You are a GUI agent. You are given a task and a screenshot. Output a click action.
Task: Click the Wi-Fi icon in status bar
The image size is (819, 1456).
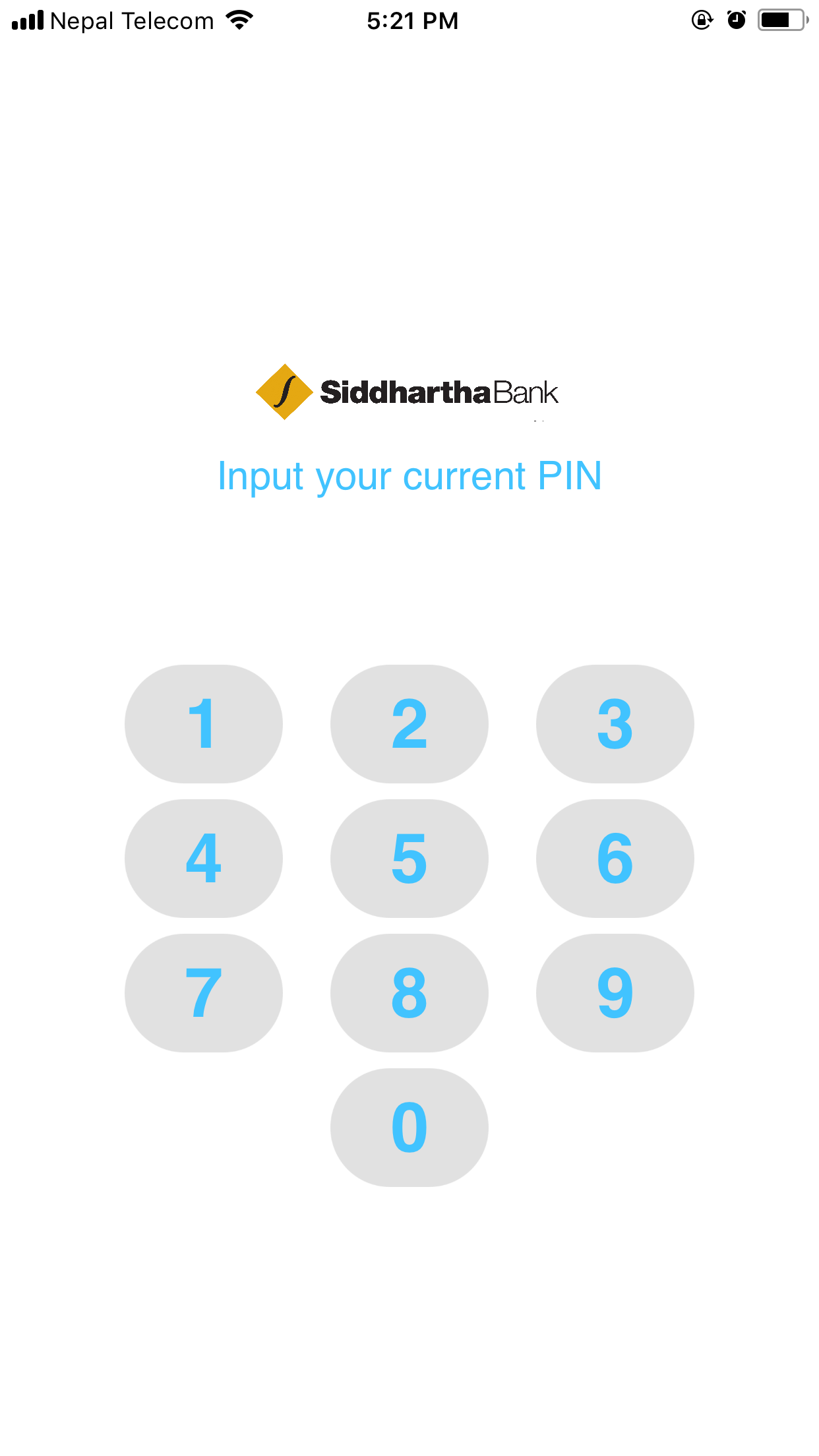(240, 20)
